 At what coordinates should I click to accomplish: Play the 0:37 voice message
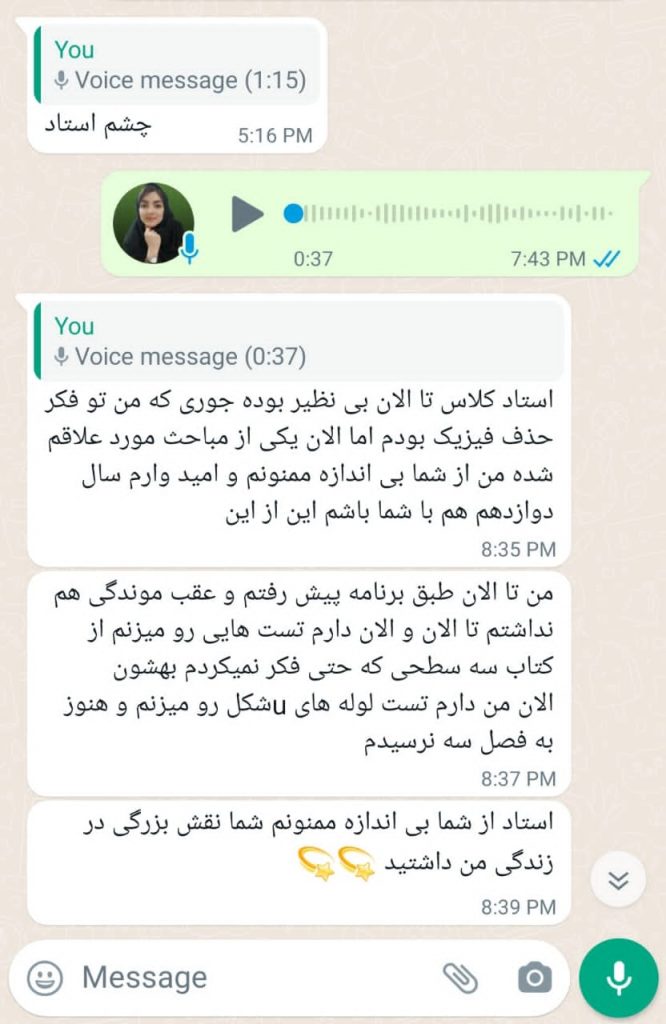click(x=247, y=213)
